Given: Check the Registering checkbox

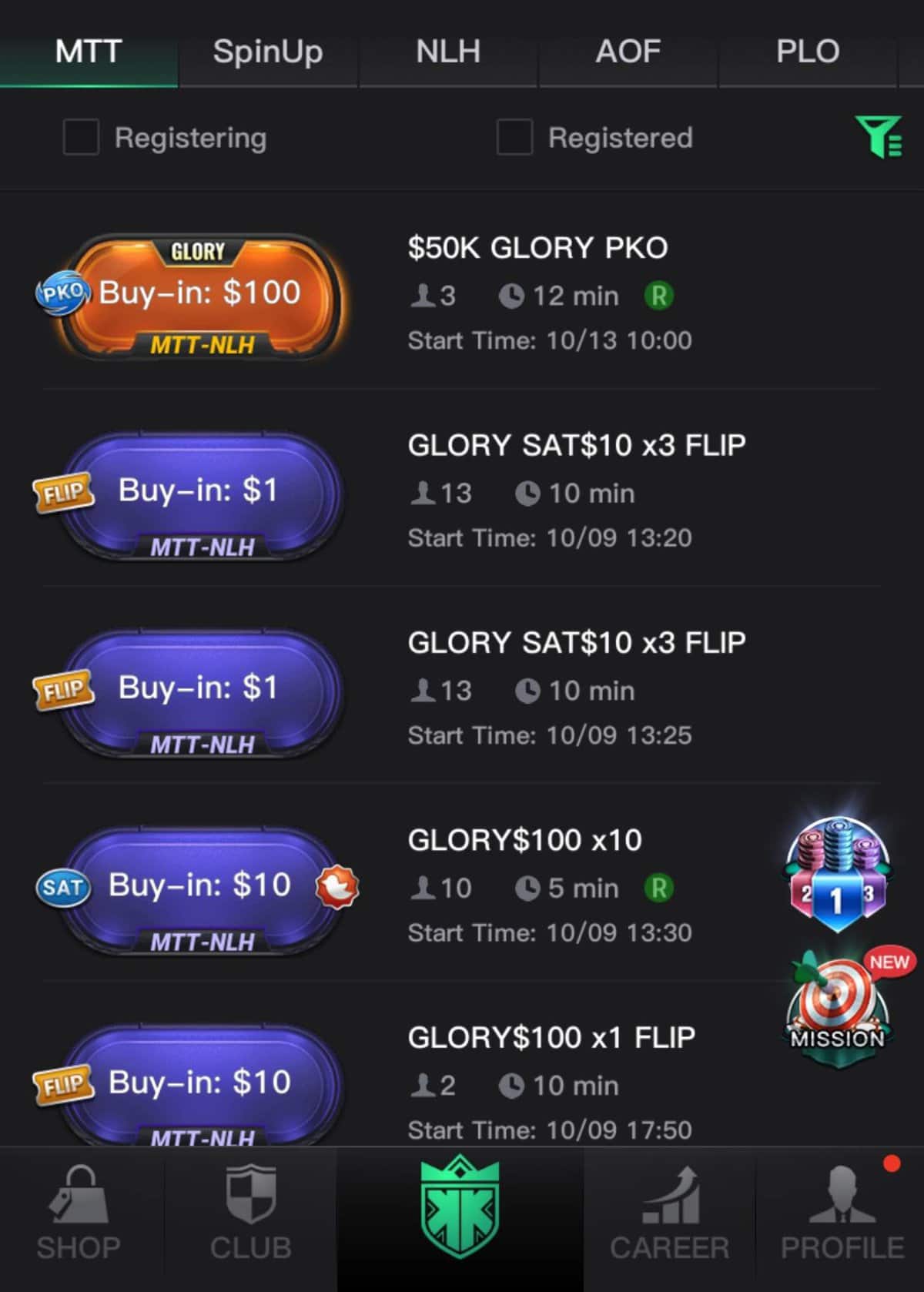Looking at the screenshot, I should 81,138.
